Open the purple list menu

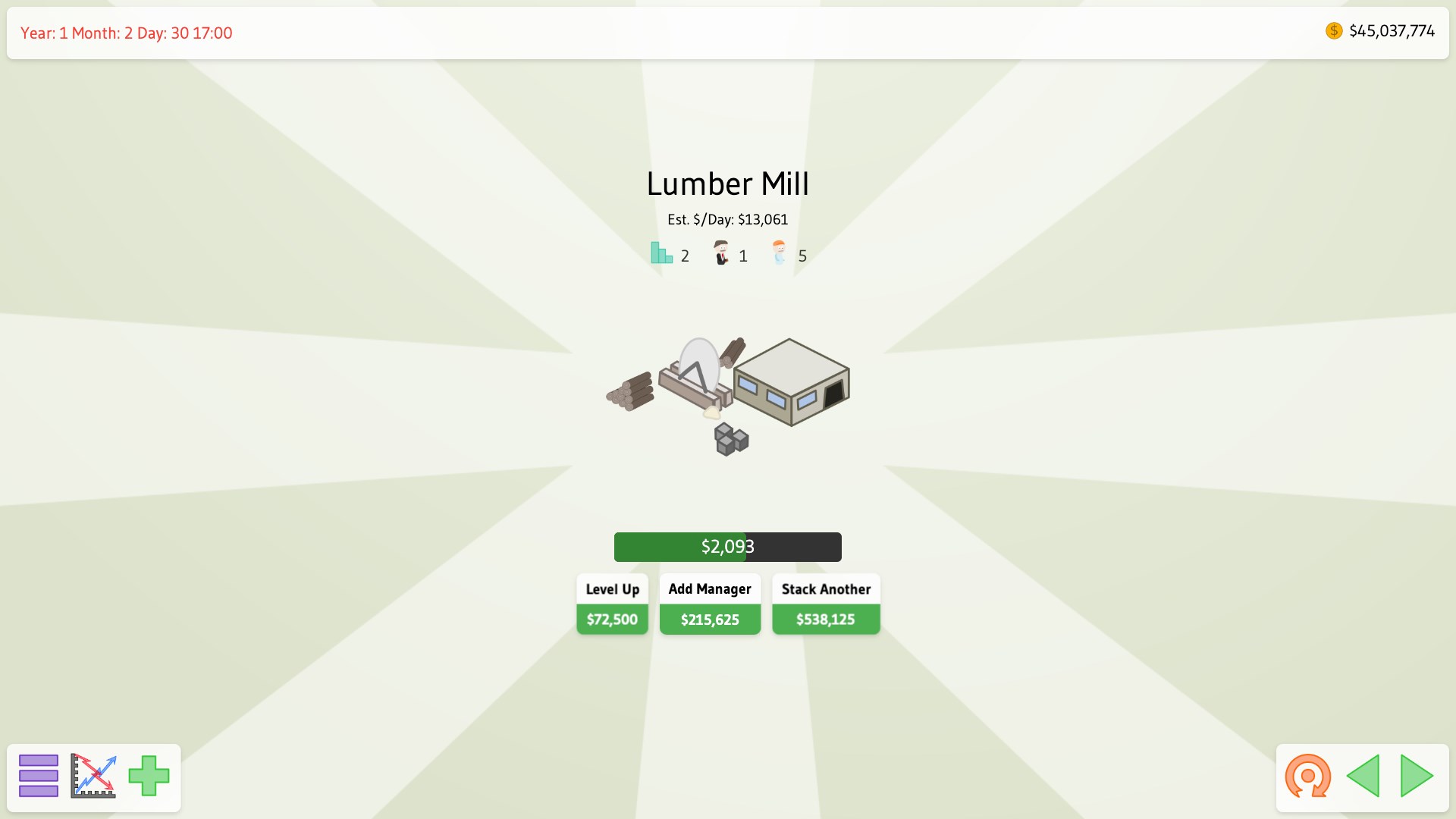39,776
